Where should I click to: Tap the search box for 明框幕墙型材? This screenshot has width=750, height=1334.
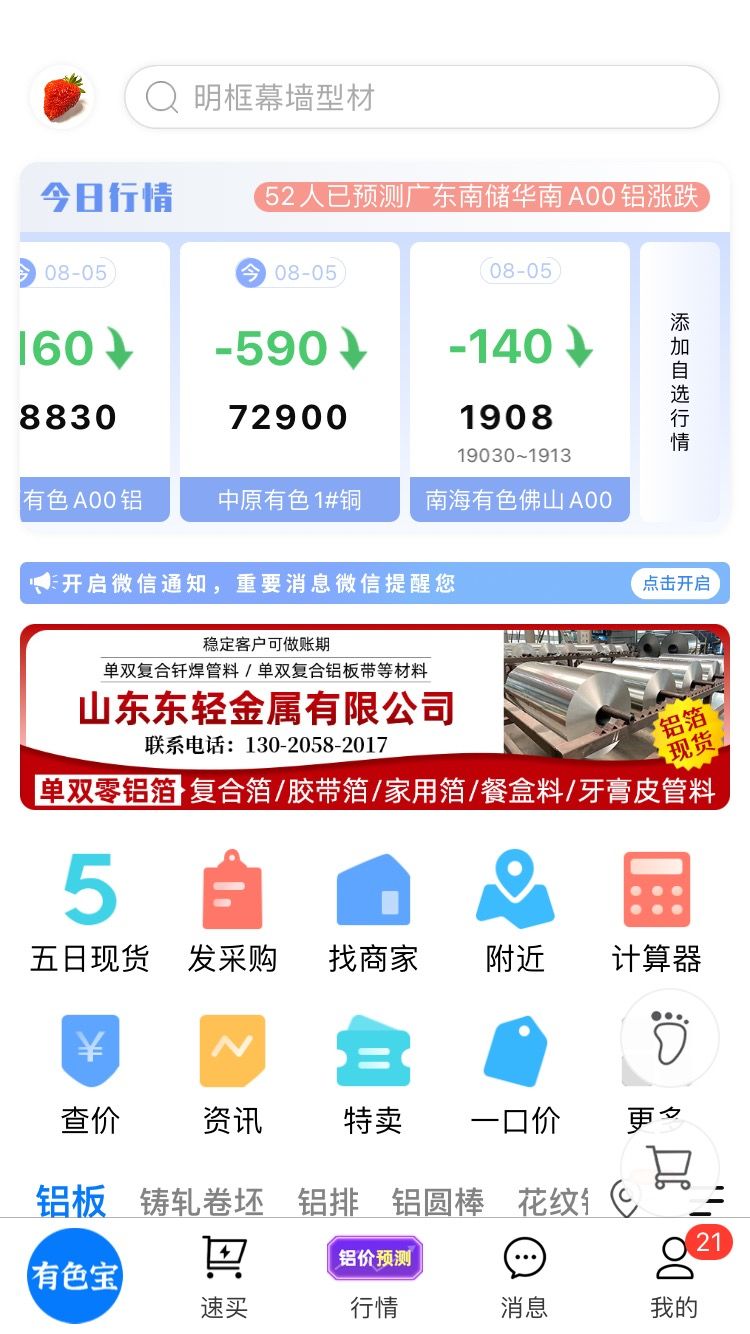pyautogui.click(x=420, y=97)
